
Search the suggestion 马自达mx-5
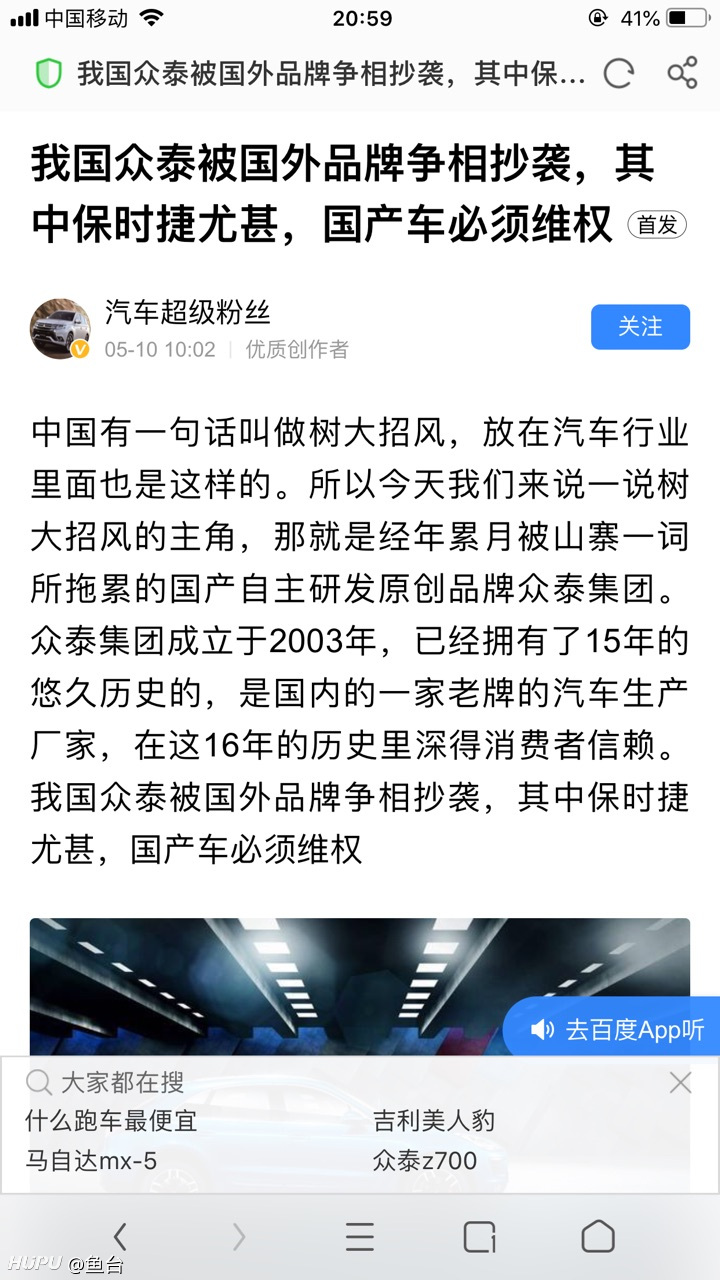coord(91,1161)
